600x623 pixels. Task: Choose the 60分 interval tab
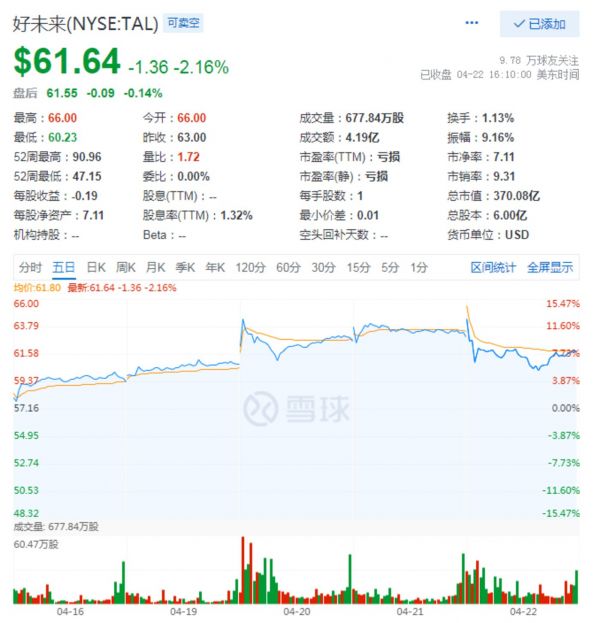click(x=288, y=267)
